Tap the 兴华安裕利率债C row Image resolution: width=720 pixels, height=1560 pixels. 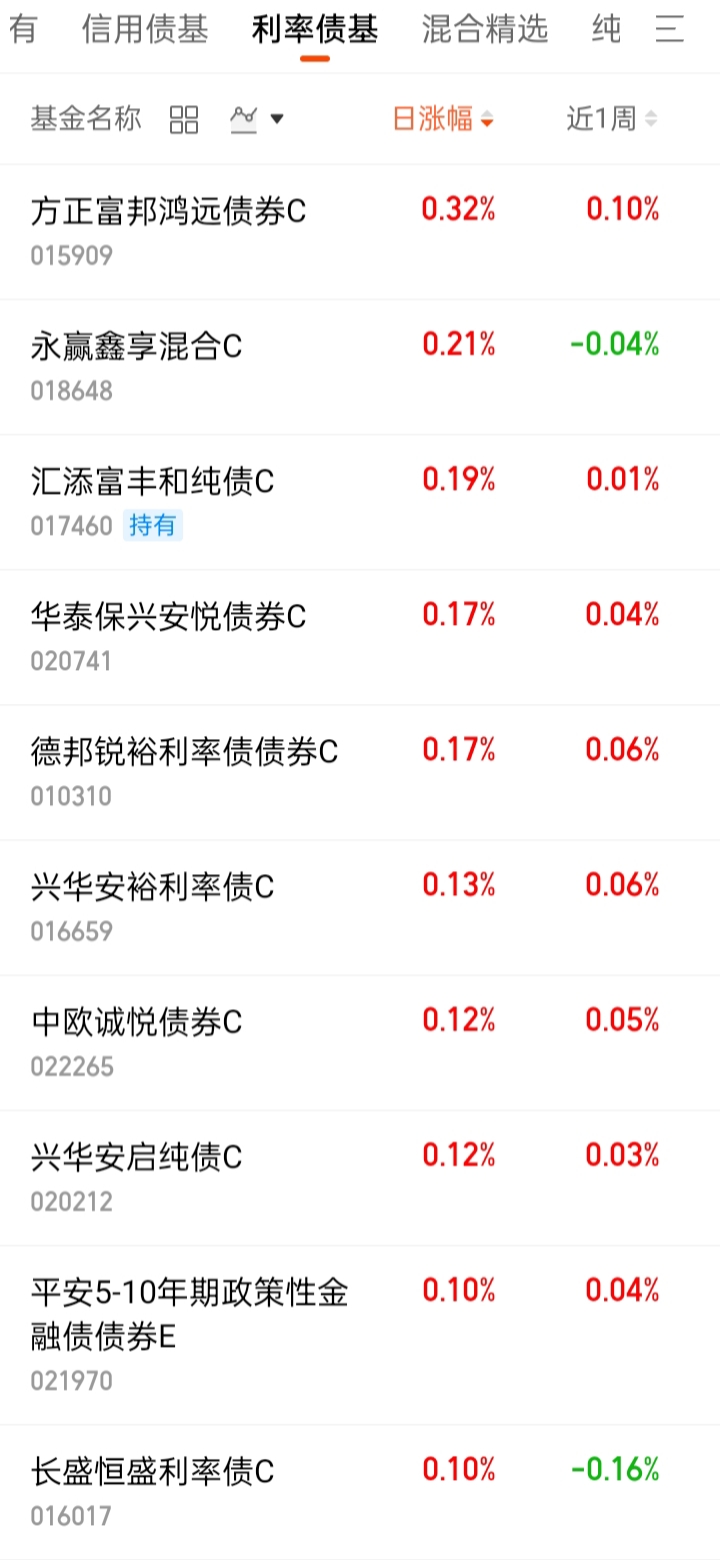[x=152, y=887]
